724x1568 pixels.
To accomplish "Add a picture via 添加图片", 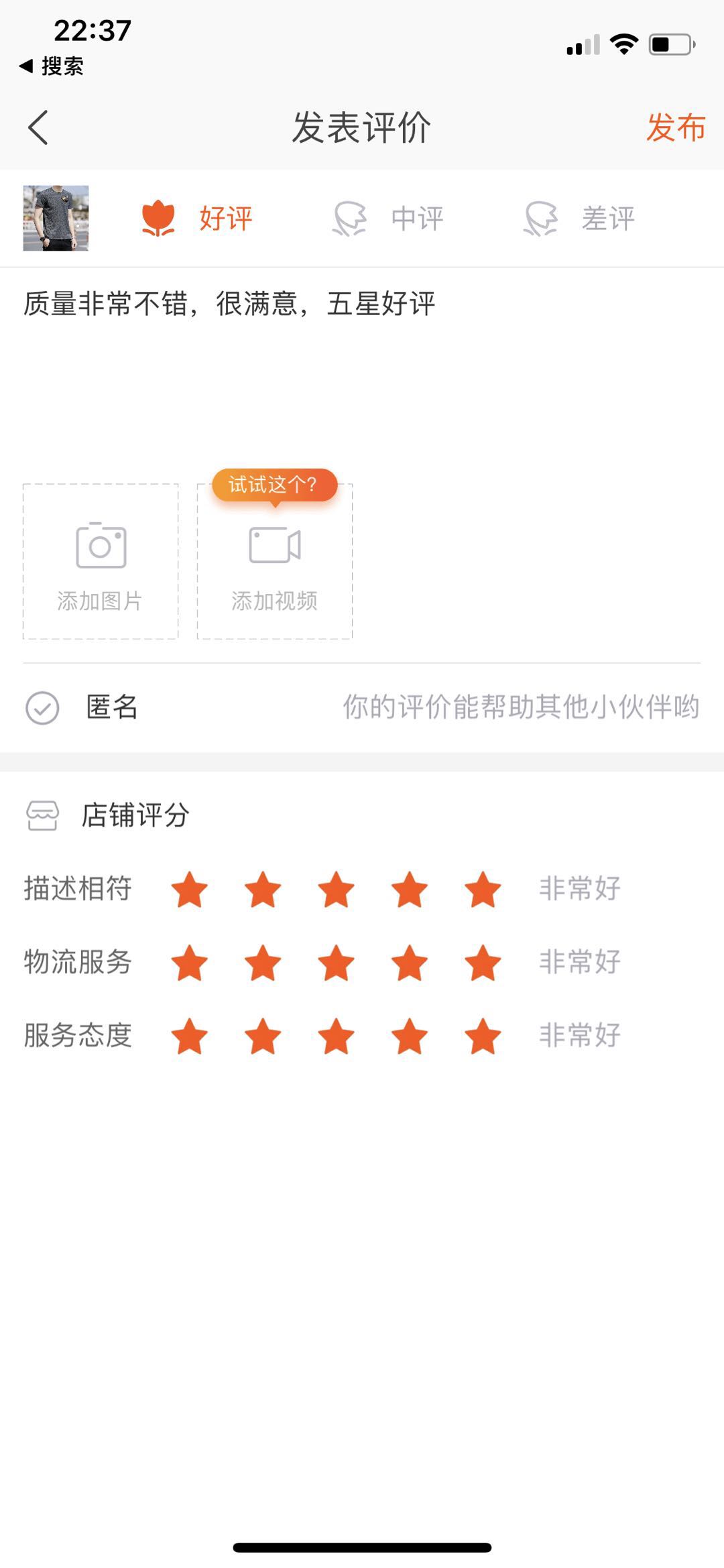I will point(101,561).
